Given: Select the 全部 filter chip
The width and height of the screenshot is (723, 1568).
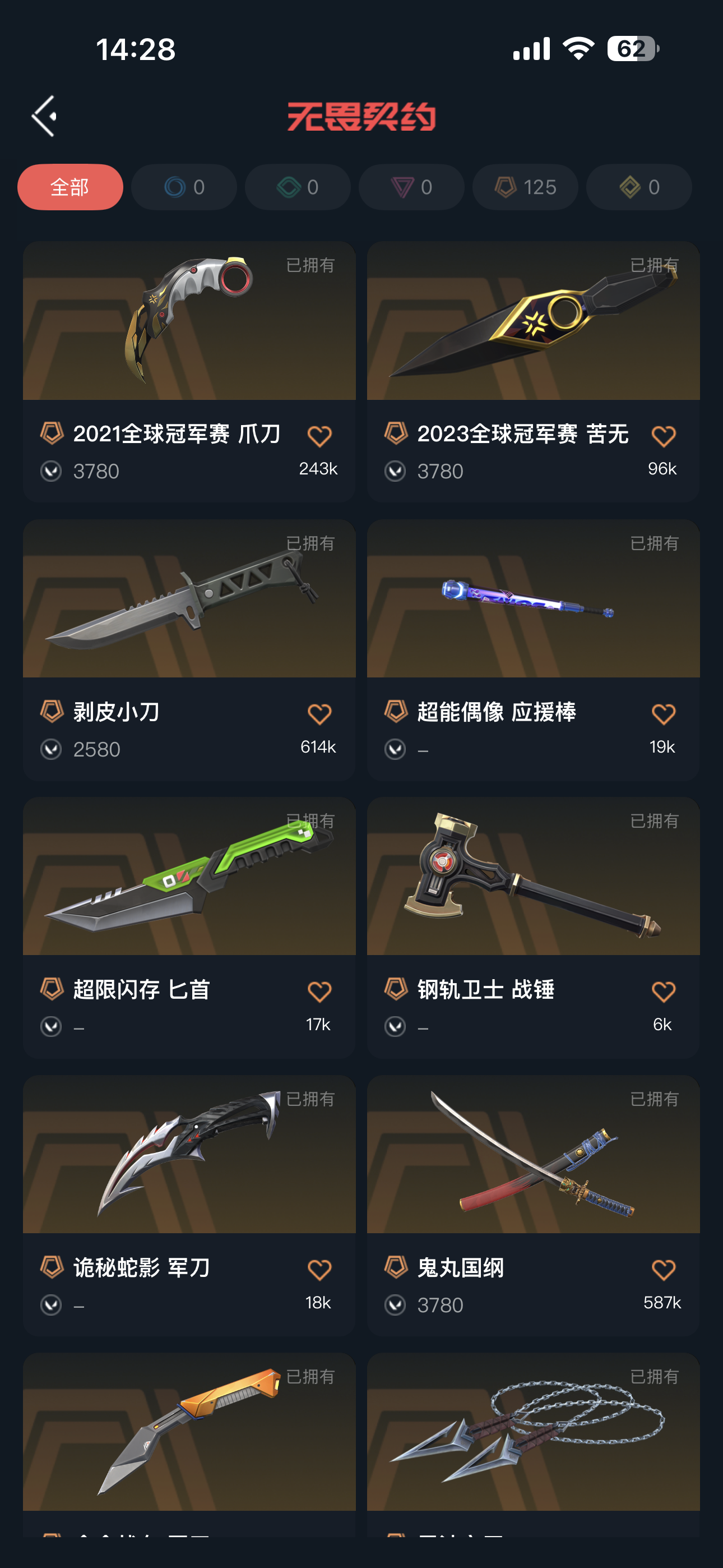Looking at the screenshot, I should coord(70,187).
